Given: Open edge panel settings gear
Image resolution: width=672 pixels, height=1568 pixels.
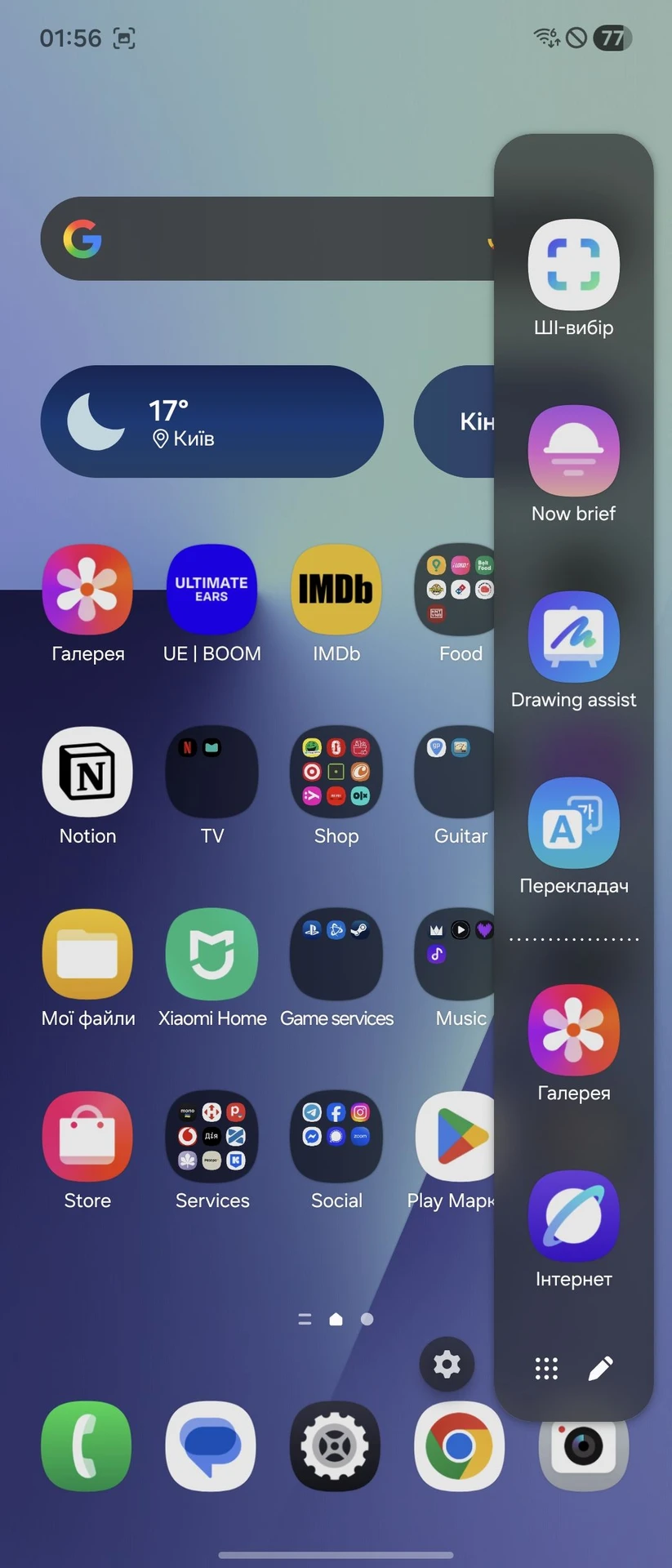Looking at the screenshot, I should coord(447,1364).
